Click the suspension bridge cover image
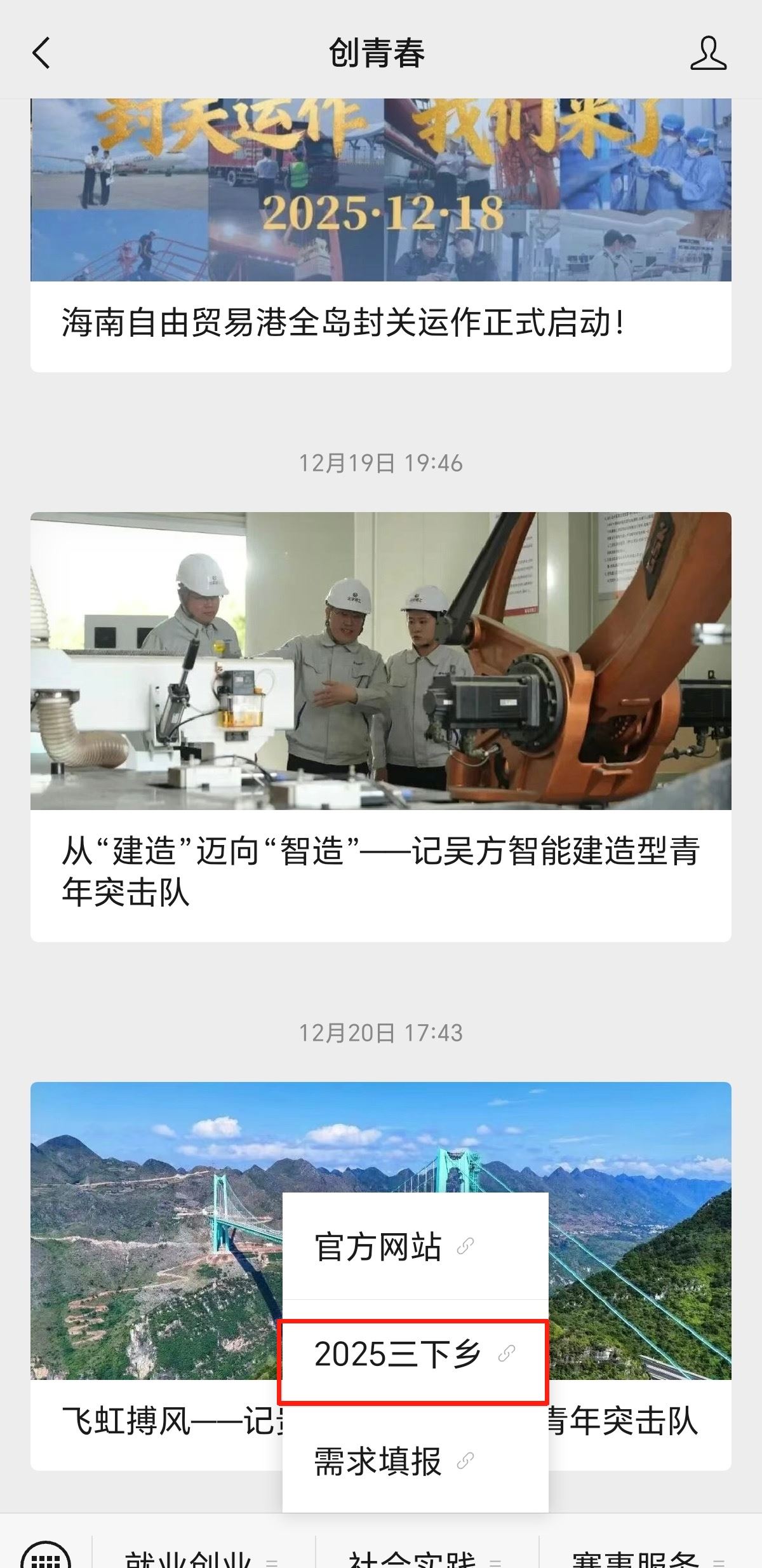The height and width of the screenshot is (1568, 762). 159,1175
